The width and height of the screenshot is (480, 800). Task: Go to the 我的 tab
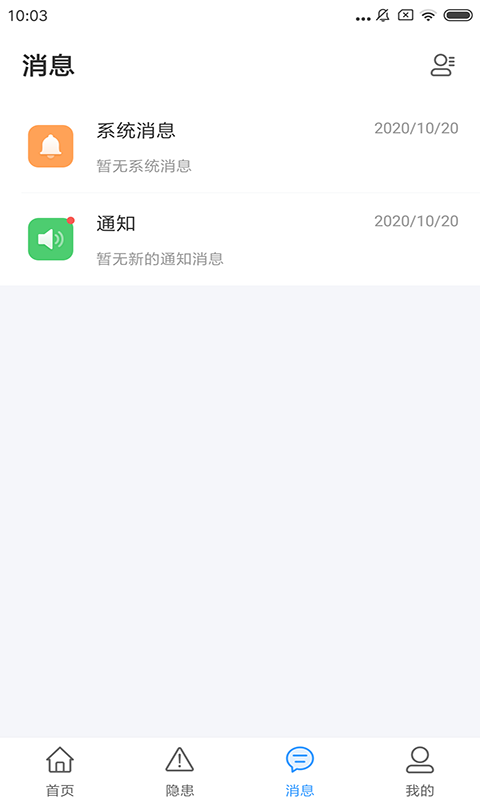[x=419, y=770]
